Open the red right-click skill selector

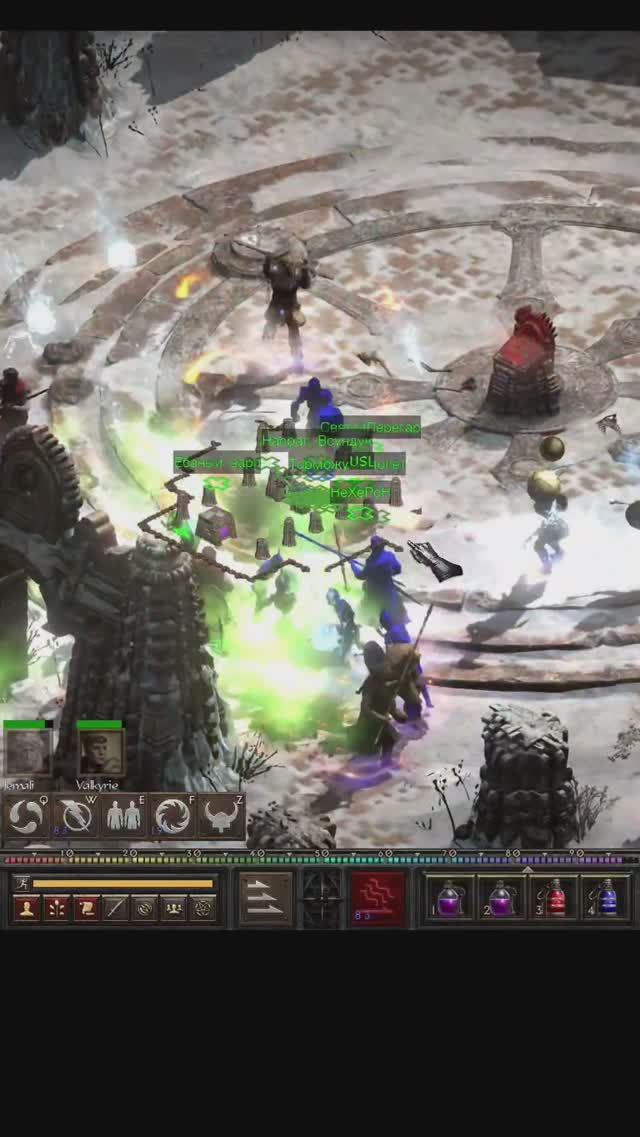point(378,897)
